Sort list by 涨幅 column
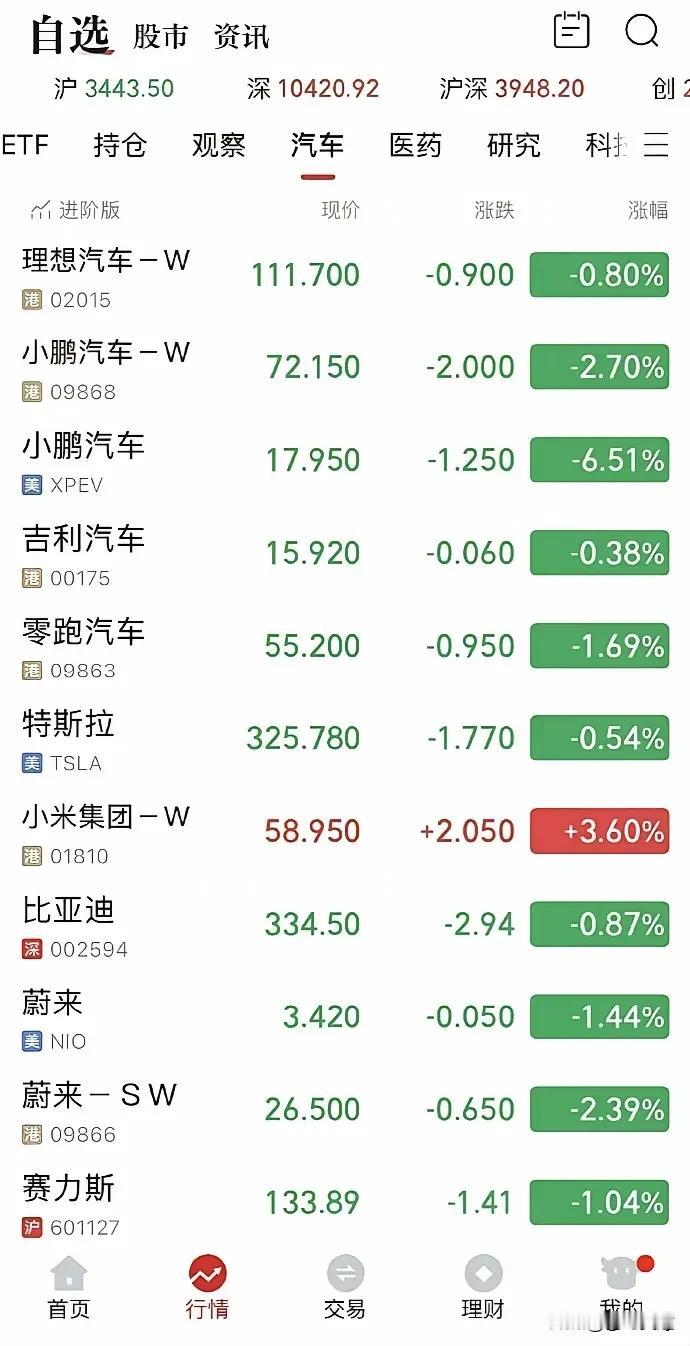 pos(648,210)
